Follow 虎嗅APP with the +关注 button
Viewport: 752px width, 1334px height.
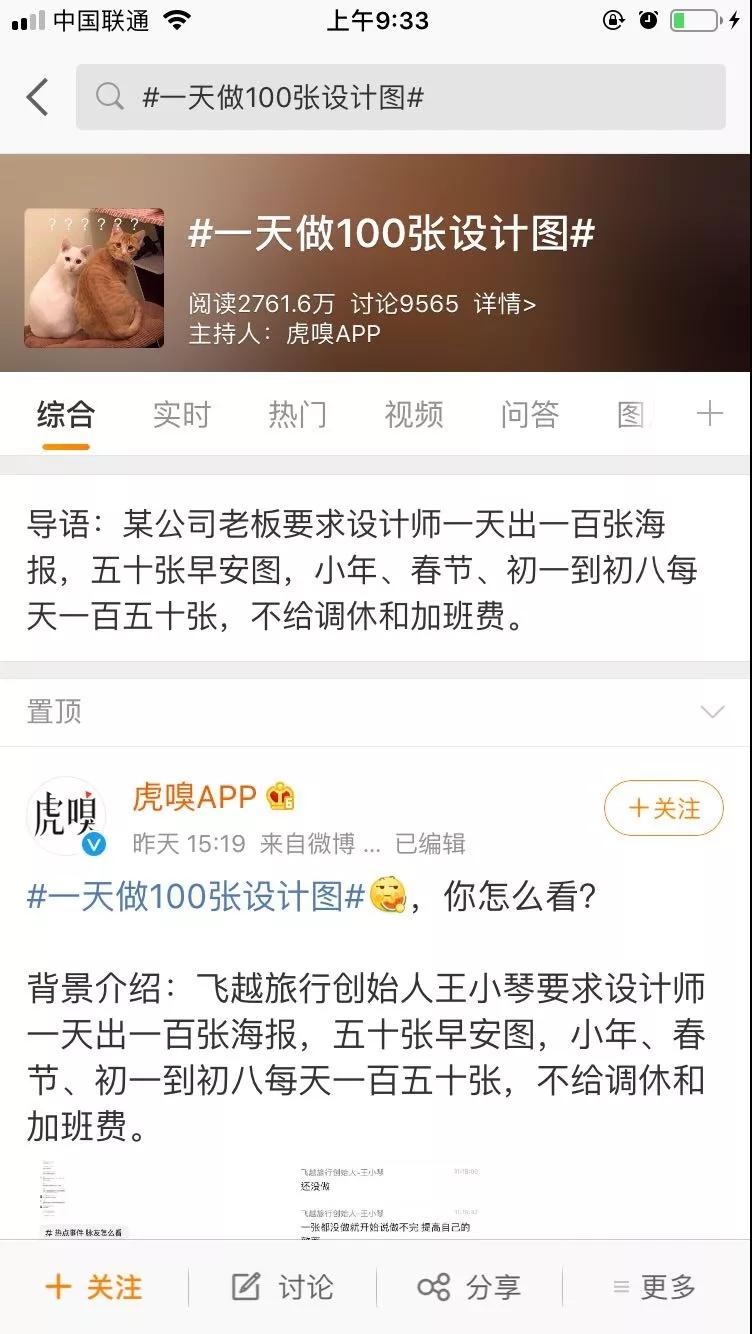[663, 808]
